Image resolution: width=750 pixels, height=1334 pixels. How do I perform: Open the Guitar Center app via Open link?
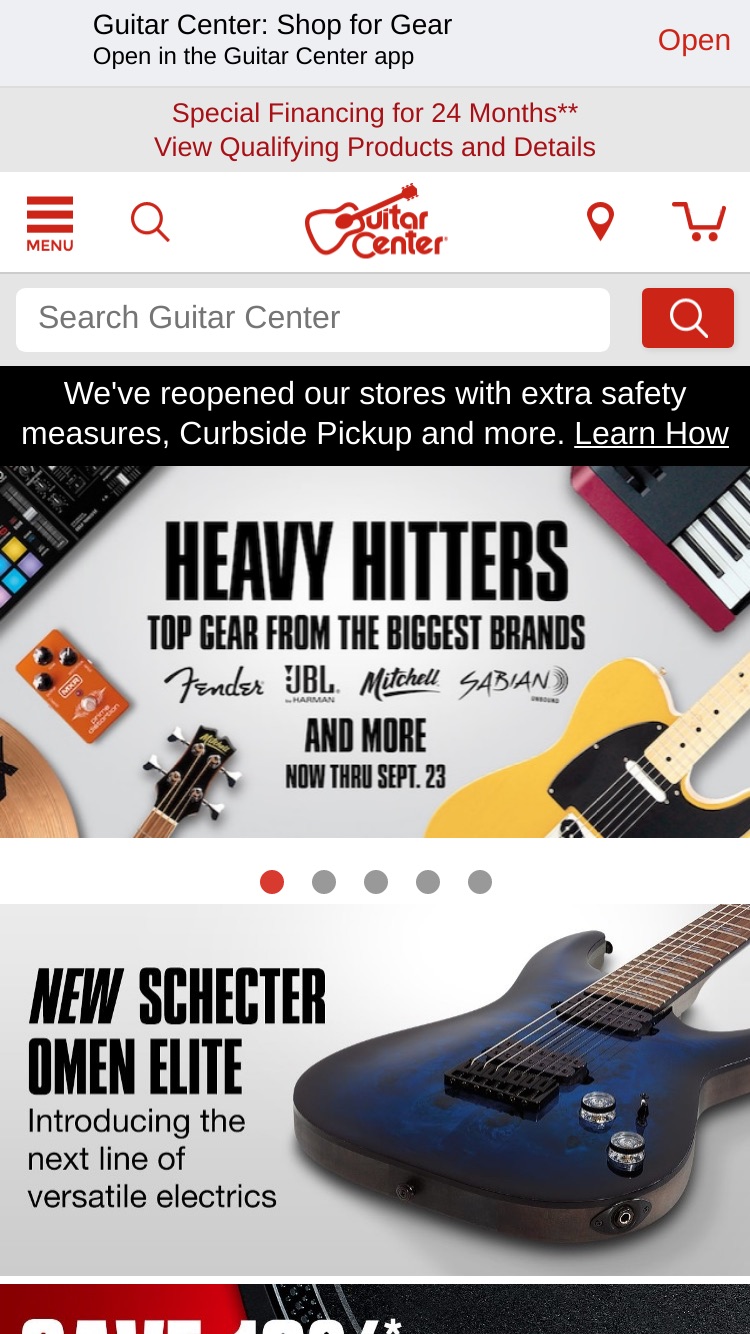[x=694, y=40]
